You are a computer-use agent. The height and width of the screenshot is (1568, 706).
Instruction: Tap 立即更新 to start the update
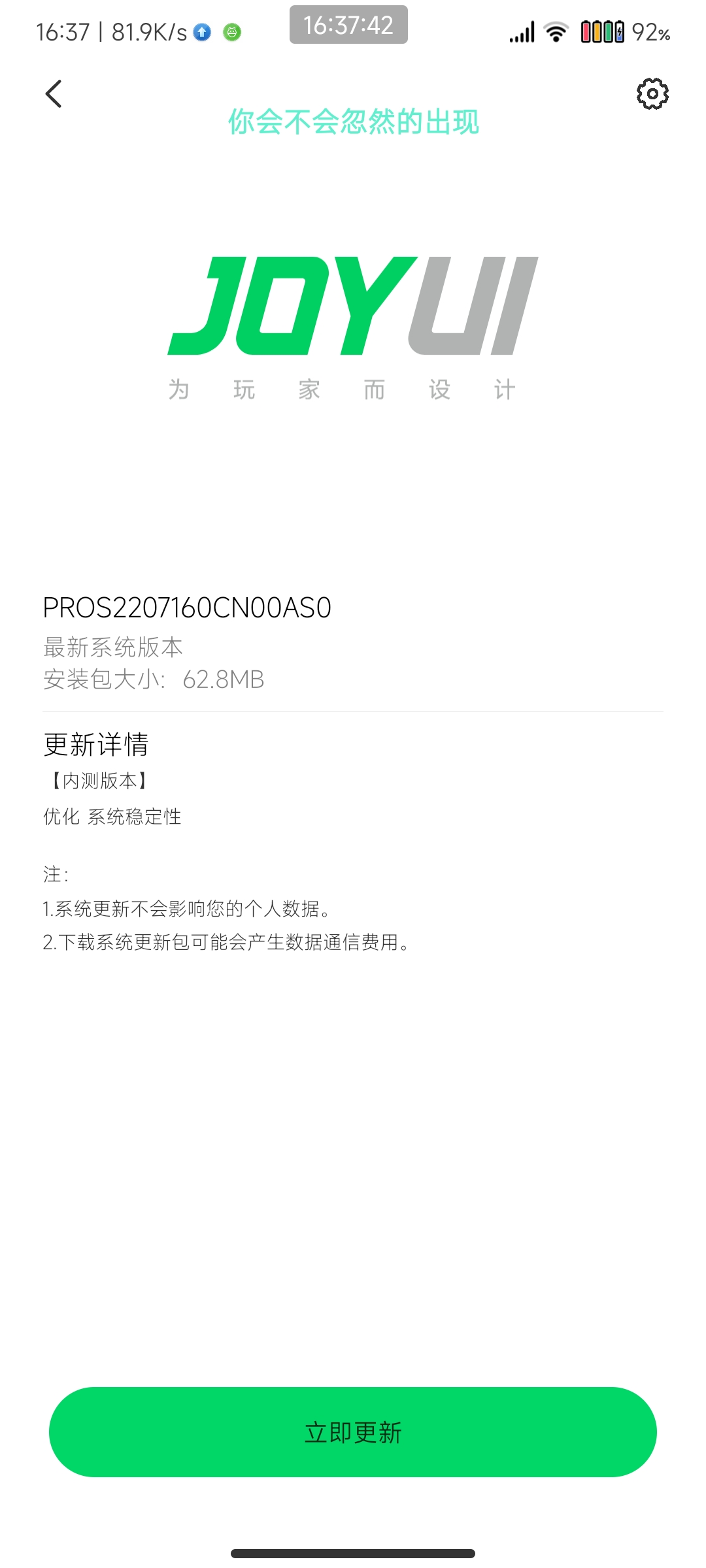coord(353,1432)
